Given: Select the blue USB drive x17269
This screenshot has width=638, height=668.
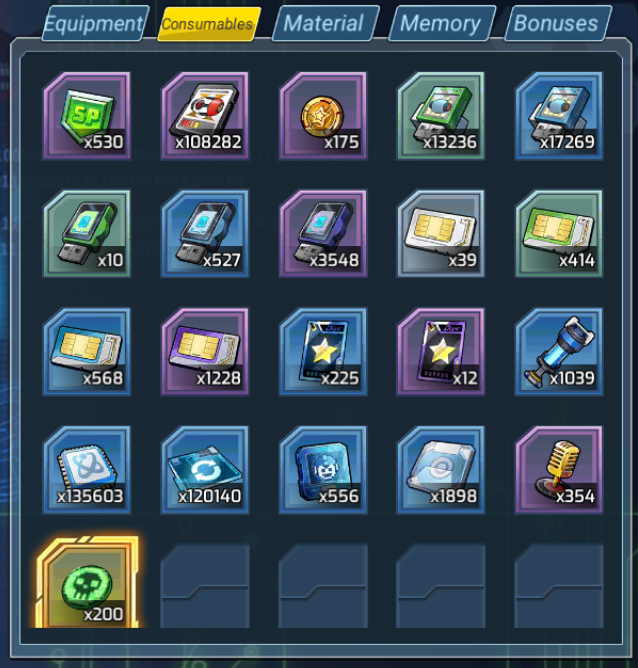Looking at the screenshot, I should click(x=558, y=115).
